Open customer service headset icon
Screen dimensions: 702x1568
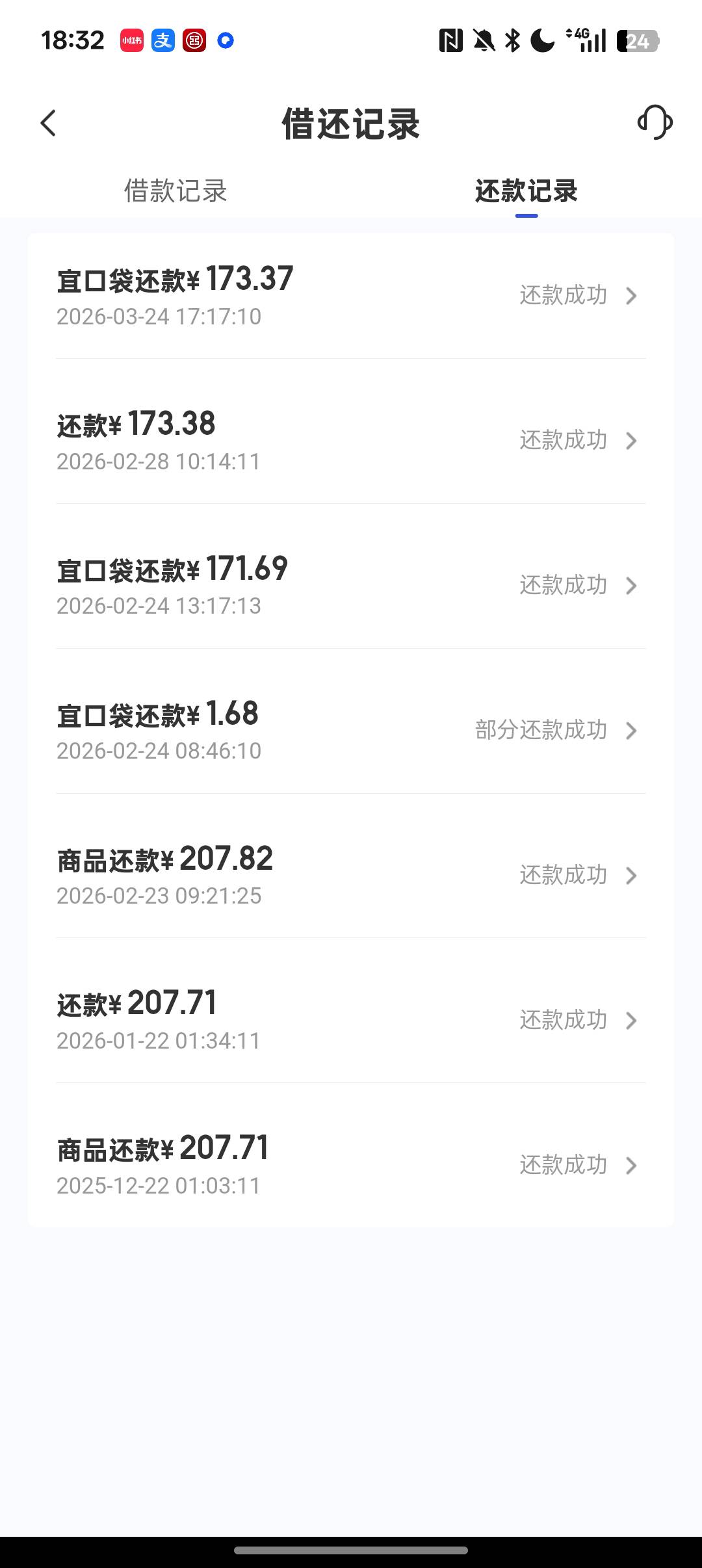click(x=655, y=123)
